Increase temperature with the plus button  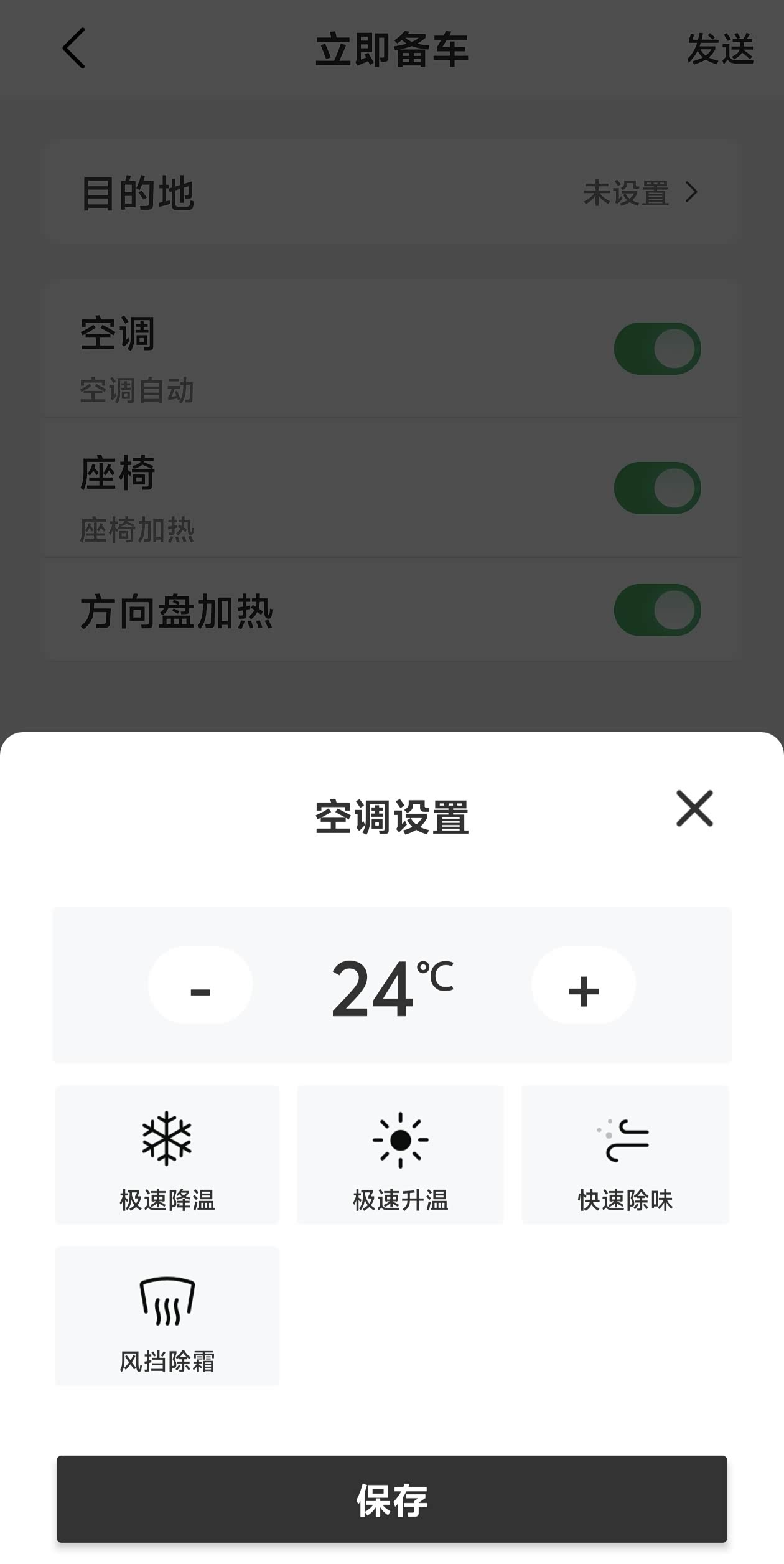[x=584, y=986]
